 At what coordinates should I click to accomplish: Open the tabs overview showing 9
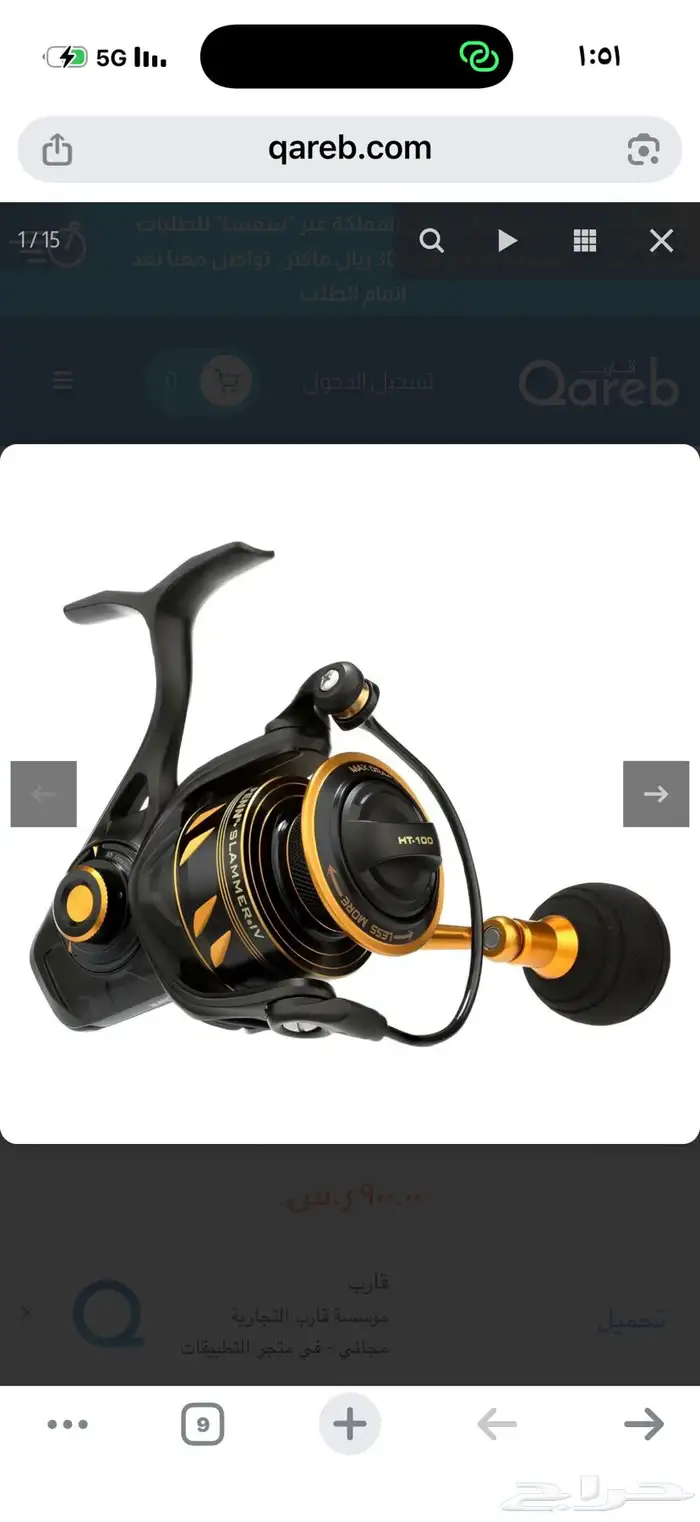[202, 1425]
